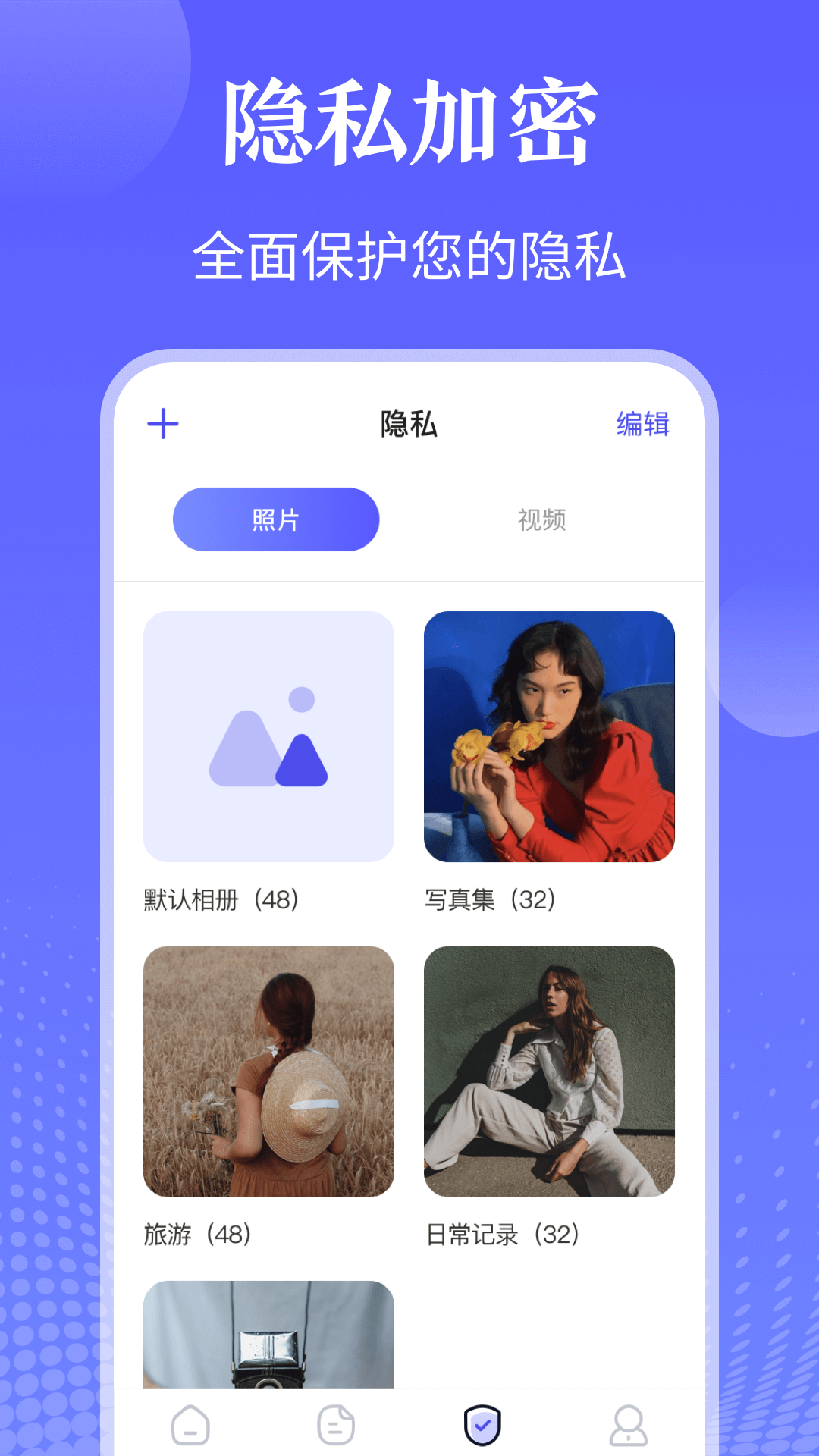
Task: Open the 旅游 album
Action: click(266, 1072)
